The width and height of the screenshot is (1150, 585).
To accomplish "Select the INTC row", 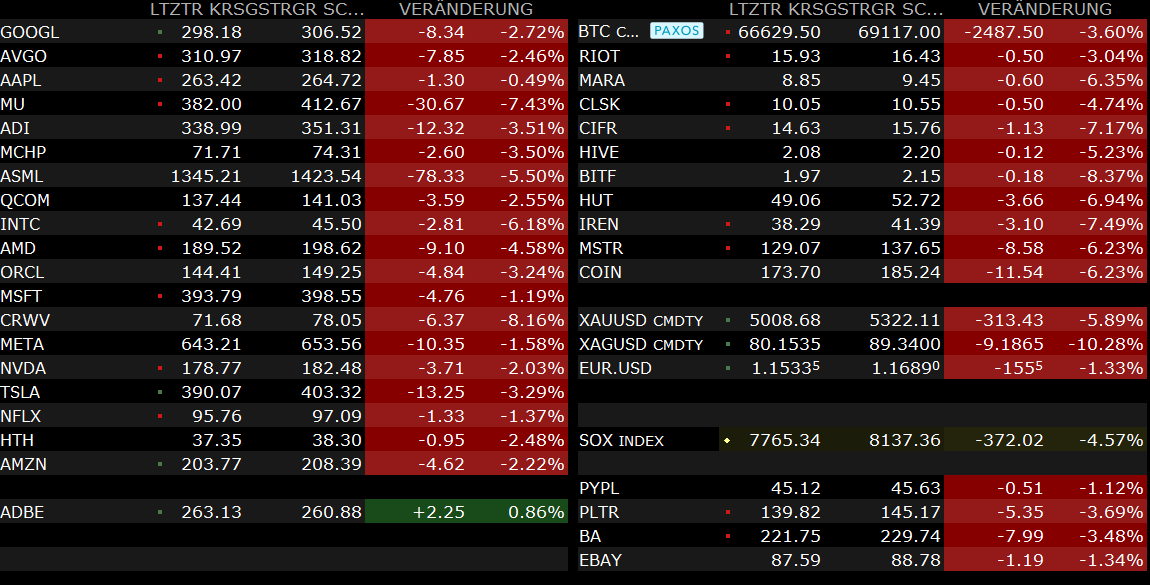I will pyautogui.click(x=20, y=224).
